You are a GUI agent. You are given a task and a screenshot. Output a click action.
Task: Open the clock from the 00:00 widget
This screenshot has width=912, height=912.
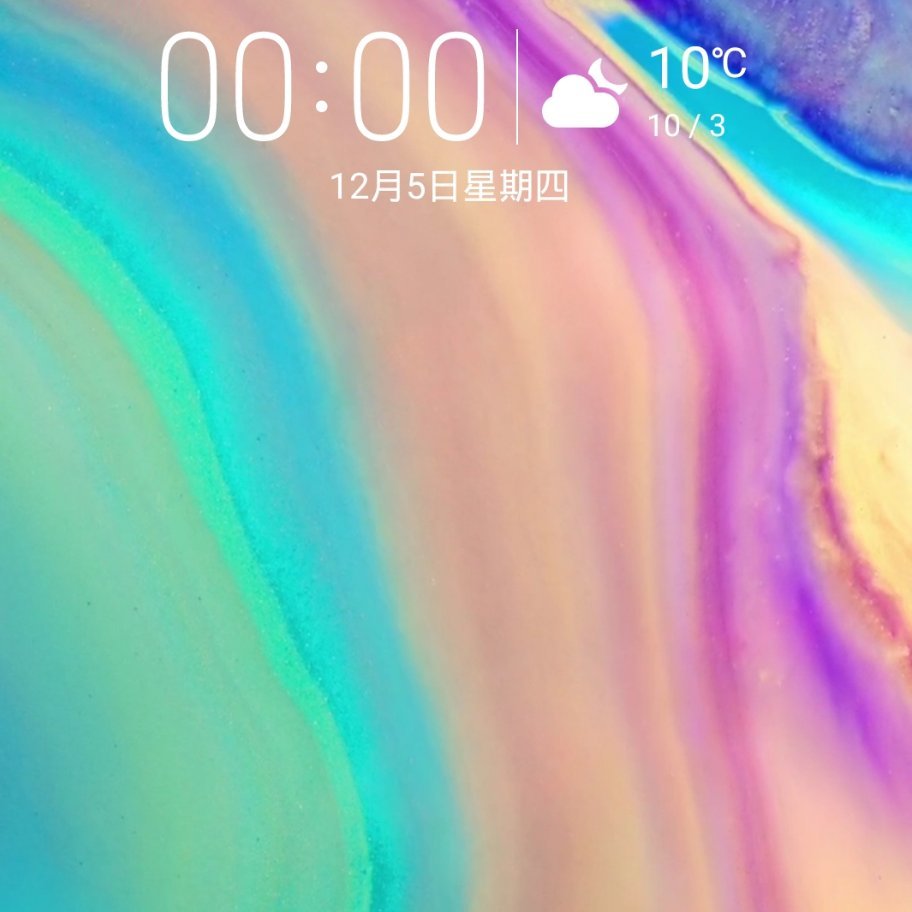click(x=322, y=87)
